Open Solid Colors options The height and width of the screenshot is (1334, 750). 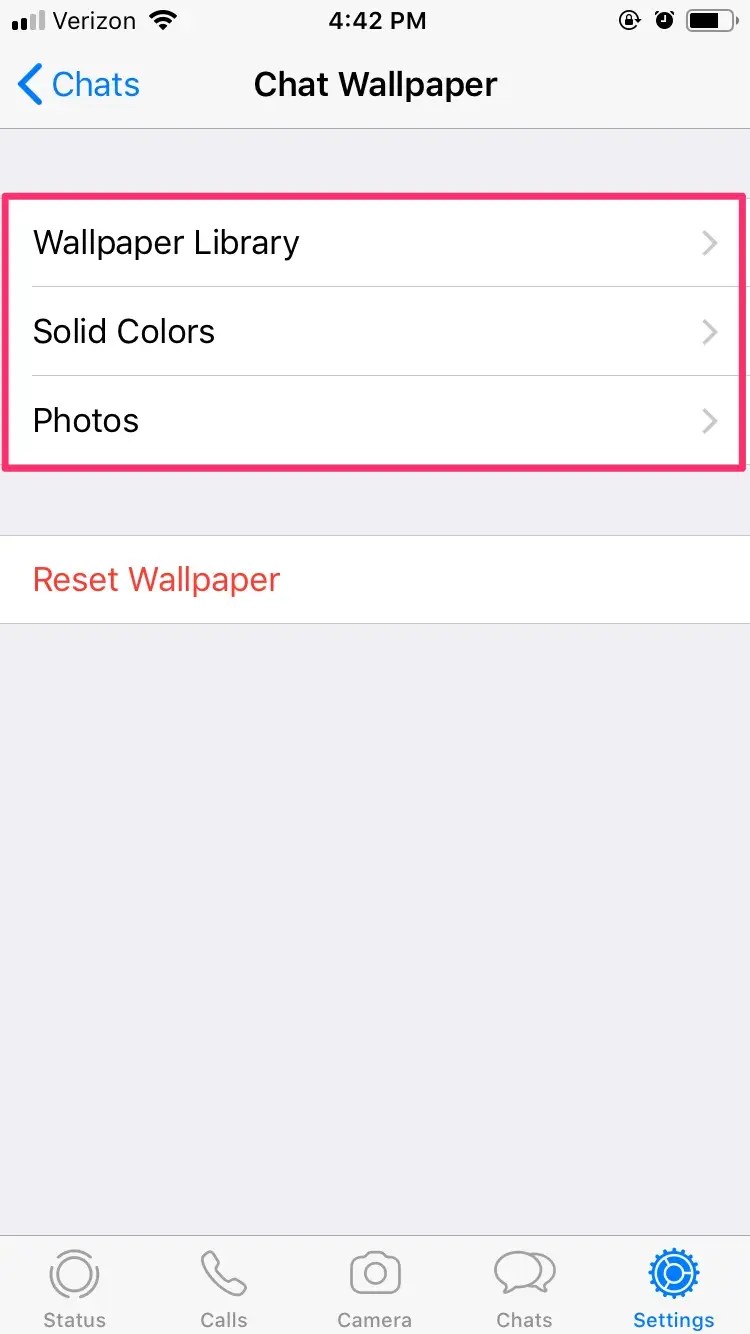374,332
